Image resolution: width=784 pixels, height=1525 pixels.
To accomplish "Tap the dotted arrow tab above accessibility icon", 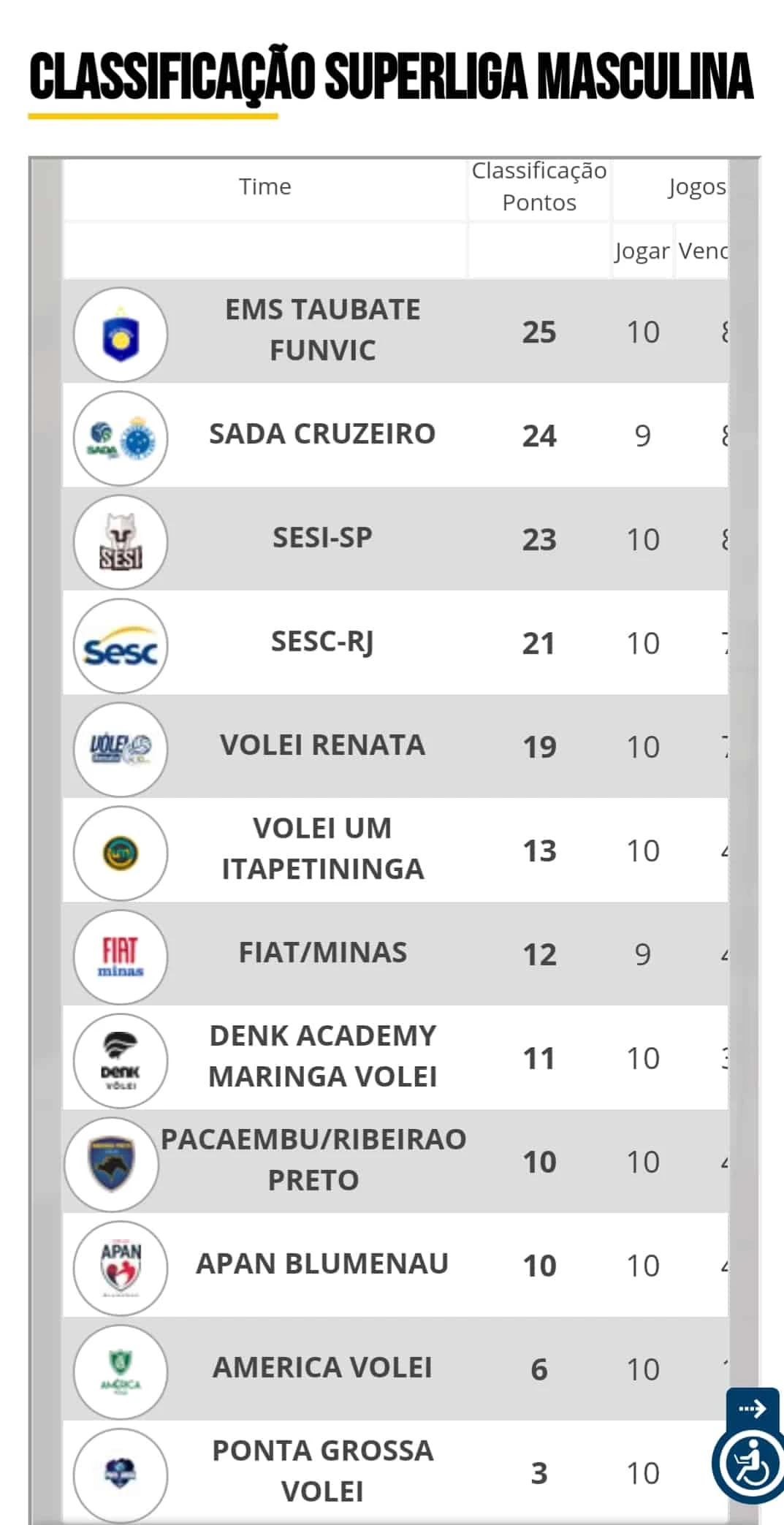I will [x=752, y=1407].
